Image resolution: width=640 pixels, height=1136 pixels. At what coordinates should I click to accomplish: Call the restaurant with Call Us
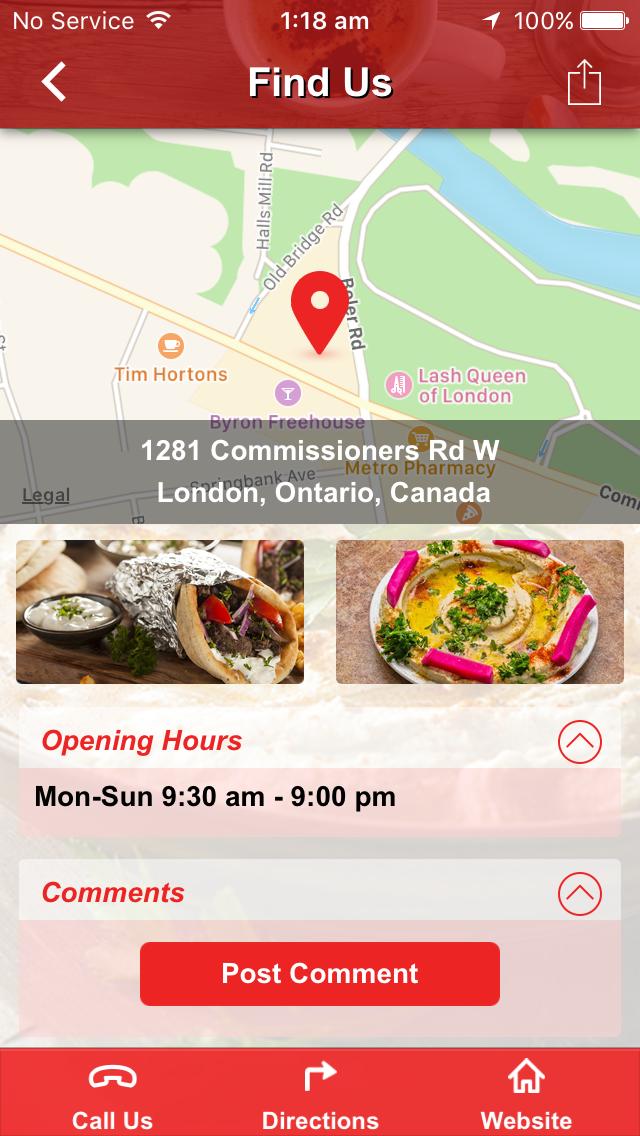(112, 1094)
